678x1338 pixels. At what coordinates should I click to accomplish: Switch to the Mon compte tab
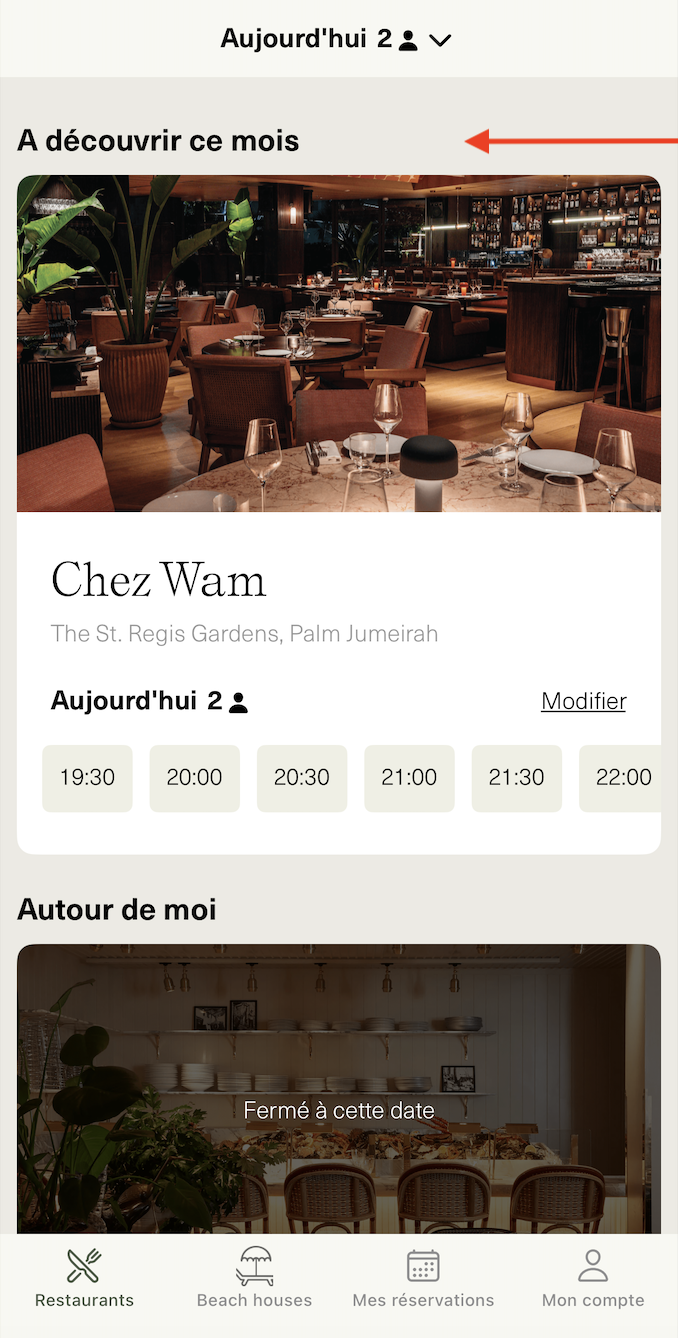click(593, 1278)
